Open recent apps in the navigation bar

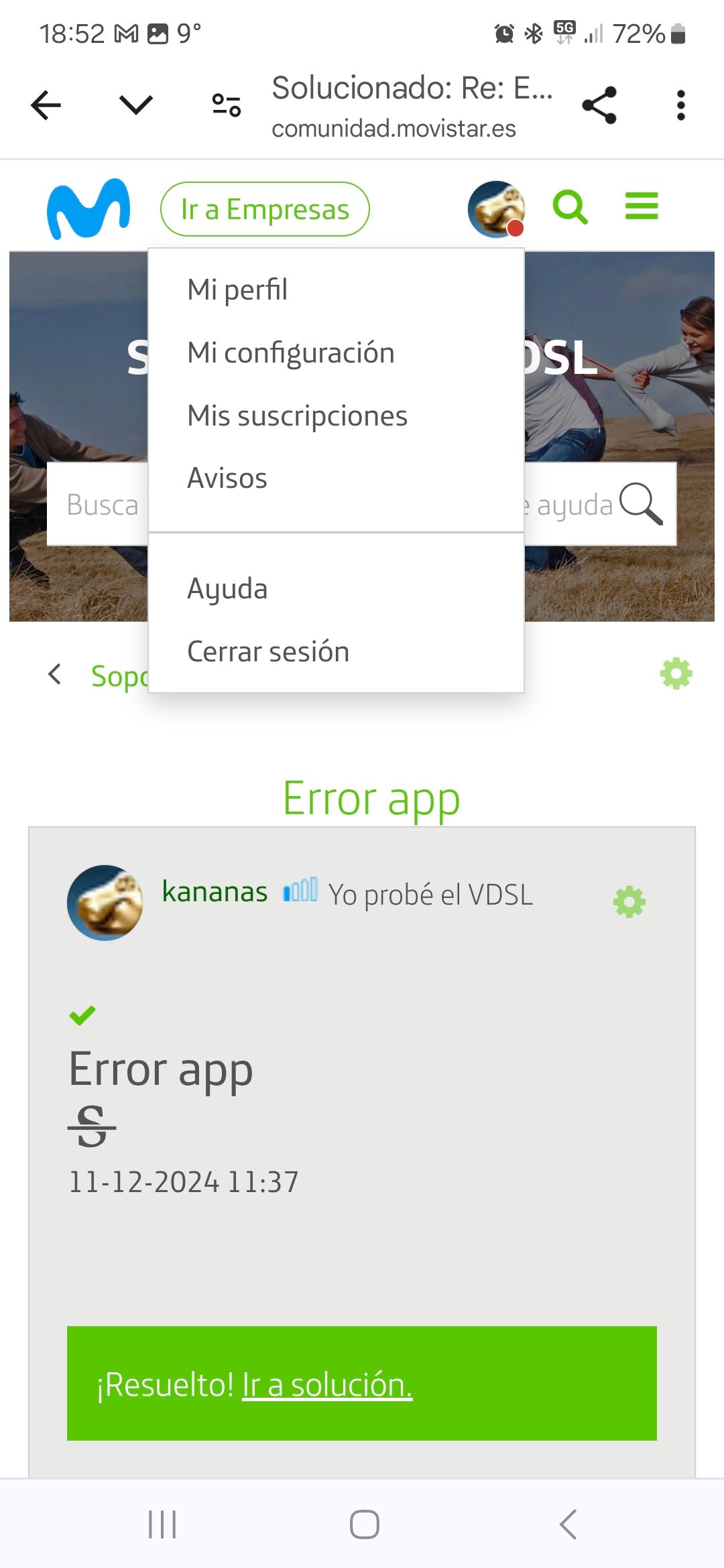pyautogui.click(x=162, y=1524)
